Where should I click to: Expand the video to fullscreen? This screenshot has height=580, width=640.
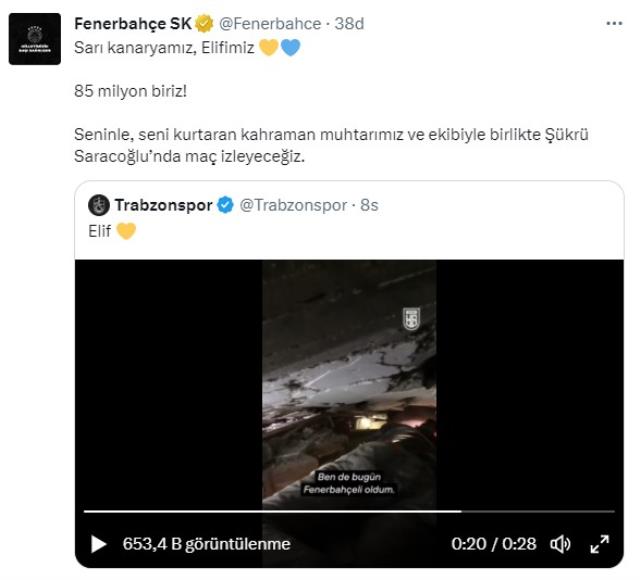[599, 544]
